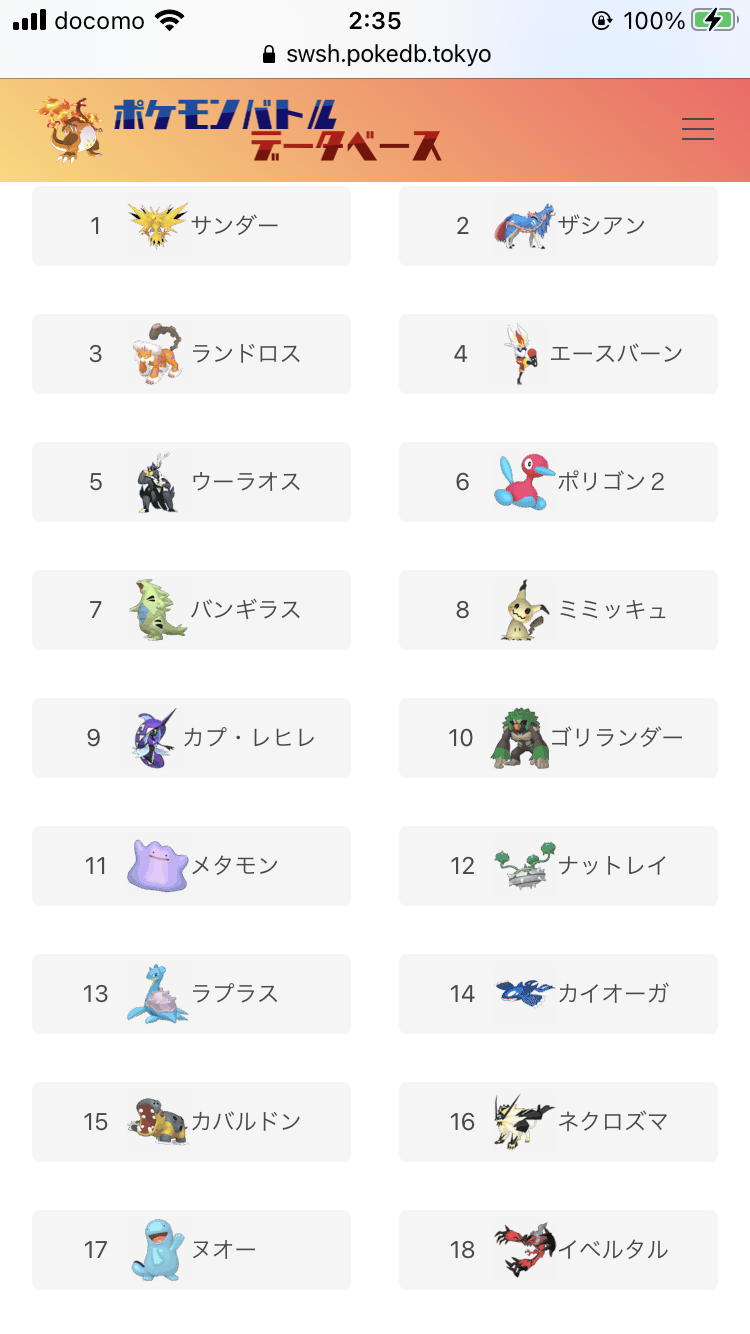Select ゴリランダー ranked 10

558,738
